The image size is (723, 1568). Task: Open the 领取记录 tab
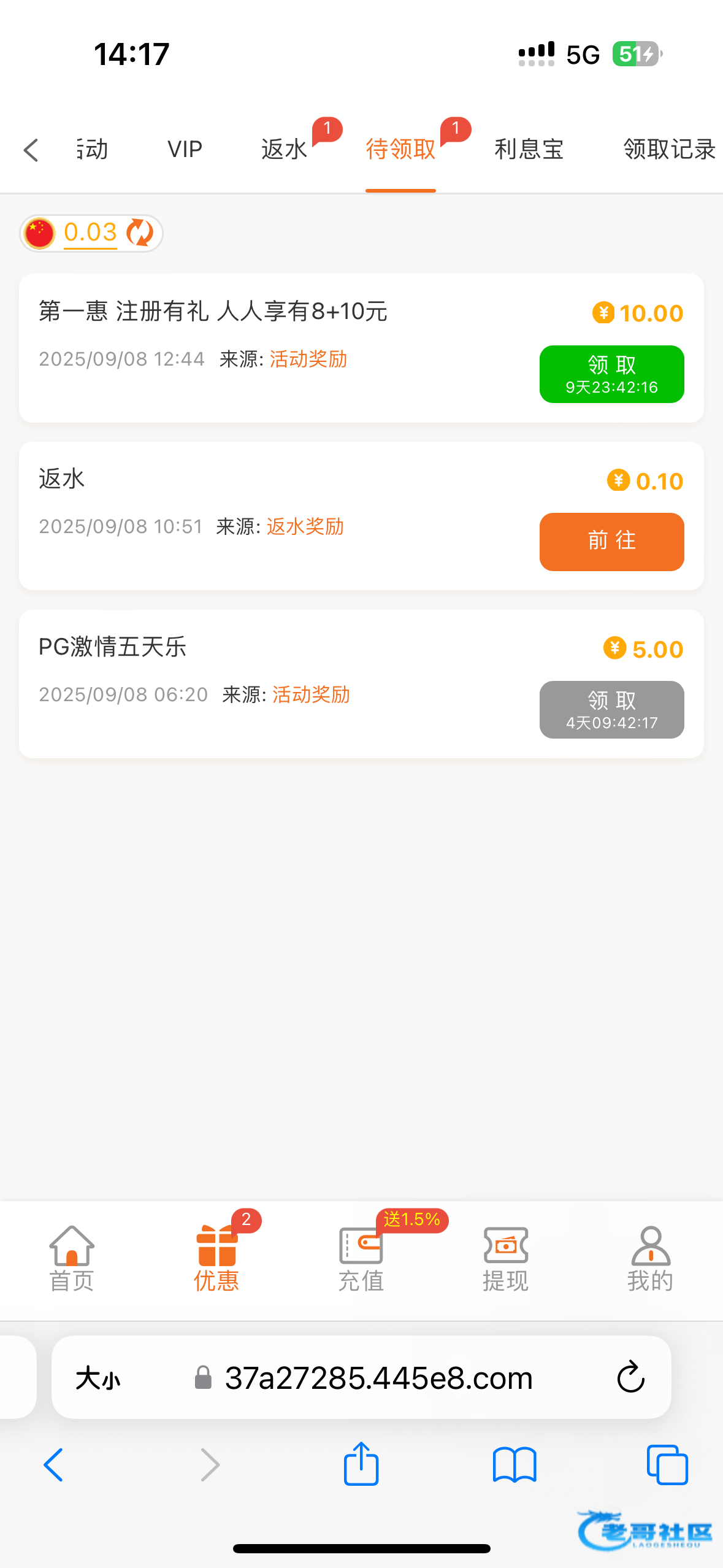tap(669, 149)
